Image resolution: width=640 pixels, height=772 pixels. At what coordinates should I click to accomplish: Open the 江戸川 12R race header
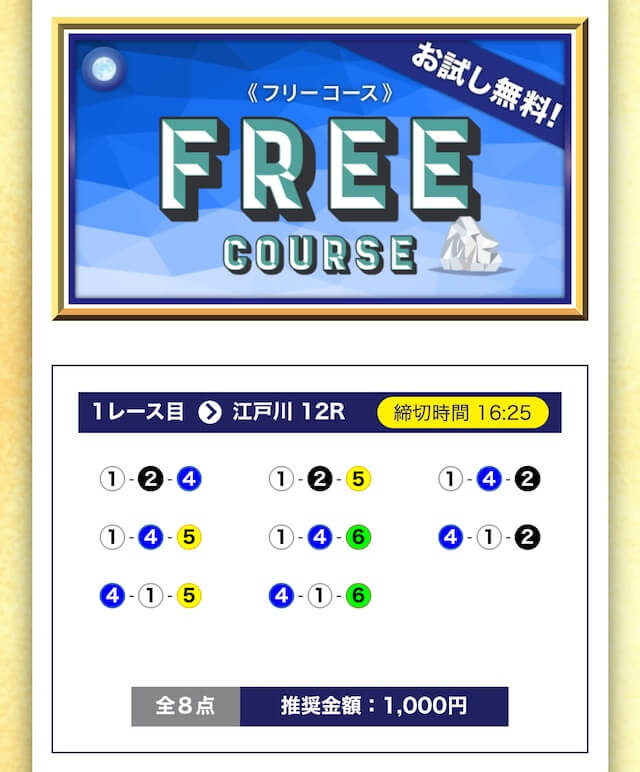pyautogui.click(x=319, y=412)
